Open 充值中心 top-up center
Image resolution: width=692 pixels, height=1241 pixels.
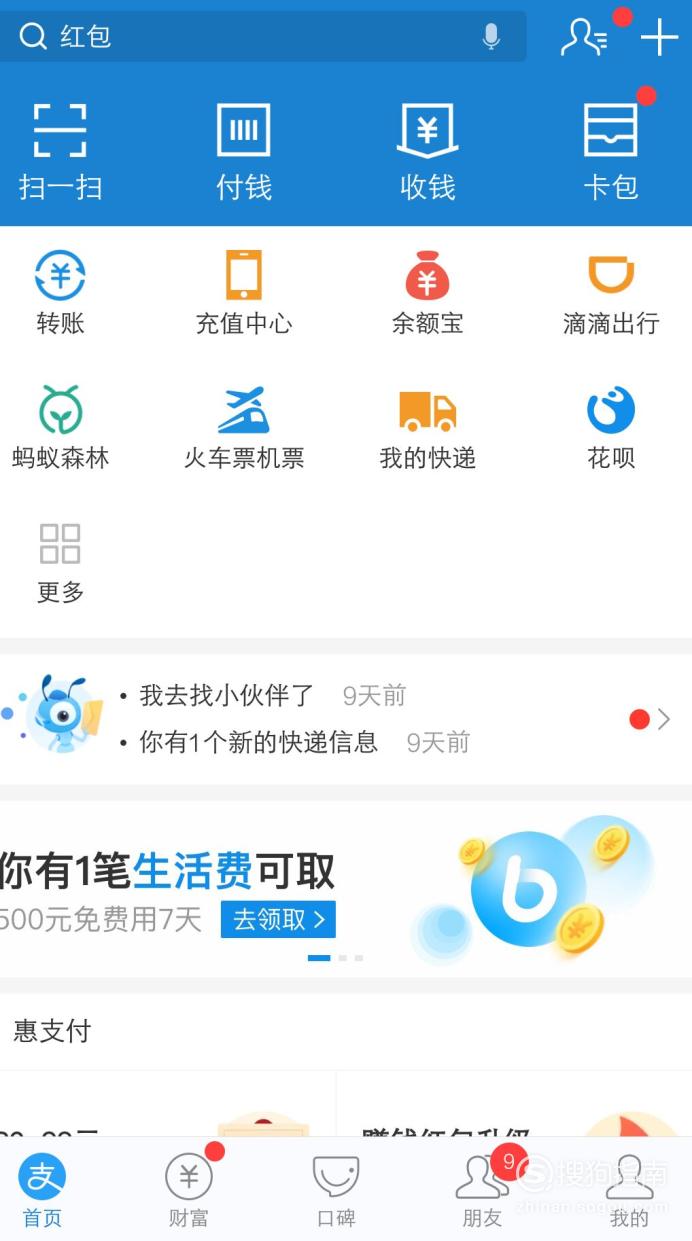(x=244, y=293)
